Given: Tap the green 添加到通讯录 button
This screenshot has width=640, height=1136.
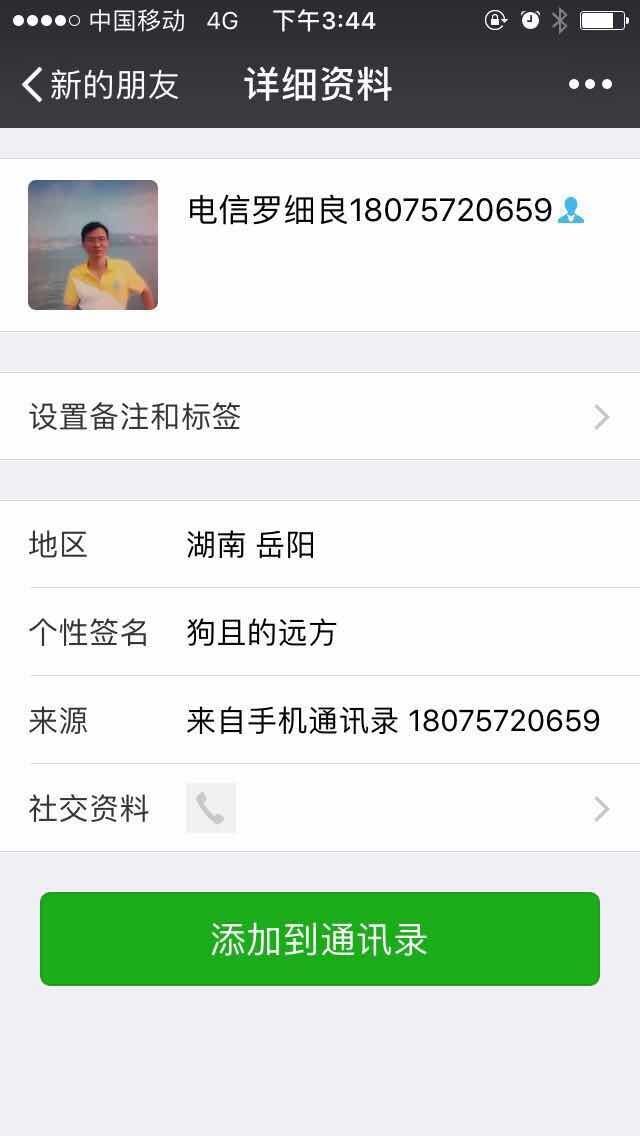Looking at the screenshot, I should [320, 939].
